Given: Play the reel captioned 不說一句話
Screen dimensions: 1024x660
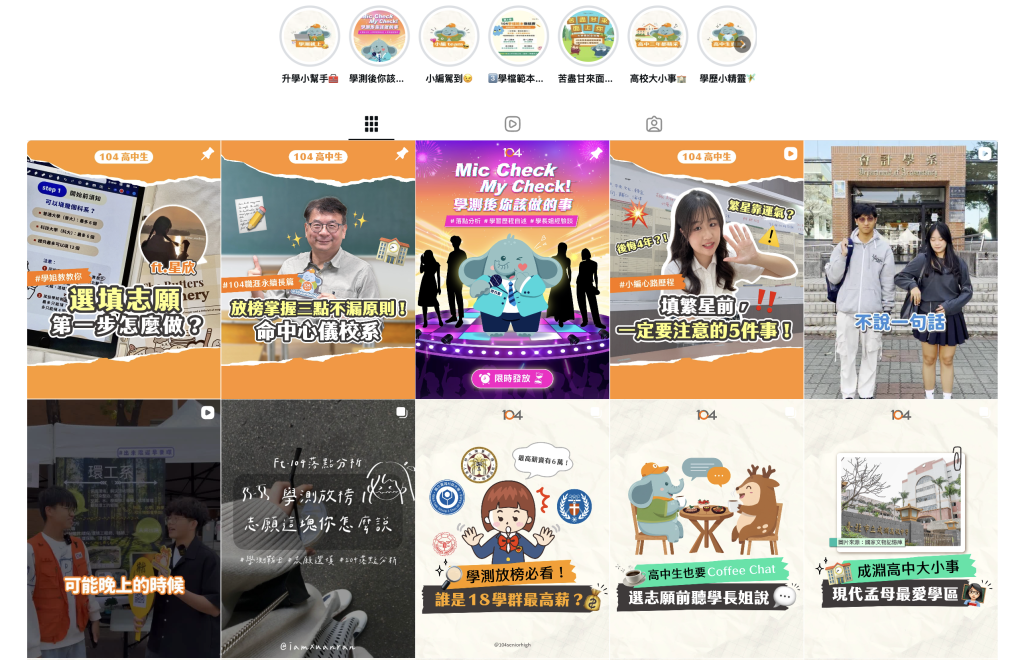Looking at the screenshot, I should coord(900,269).
